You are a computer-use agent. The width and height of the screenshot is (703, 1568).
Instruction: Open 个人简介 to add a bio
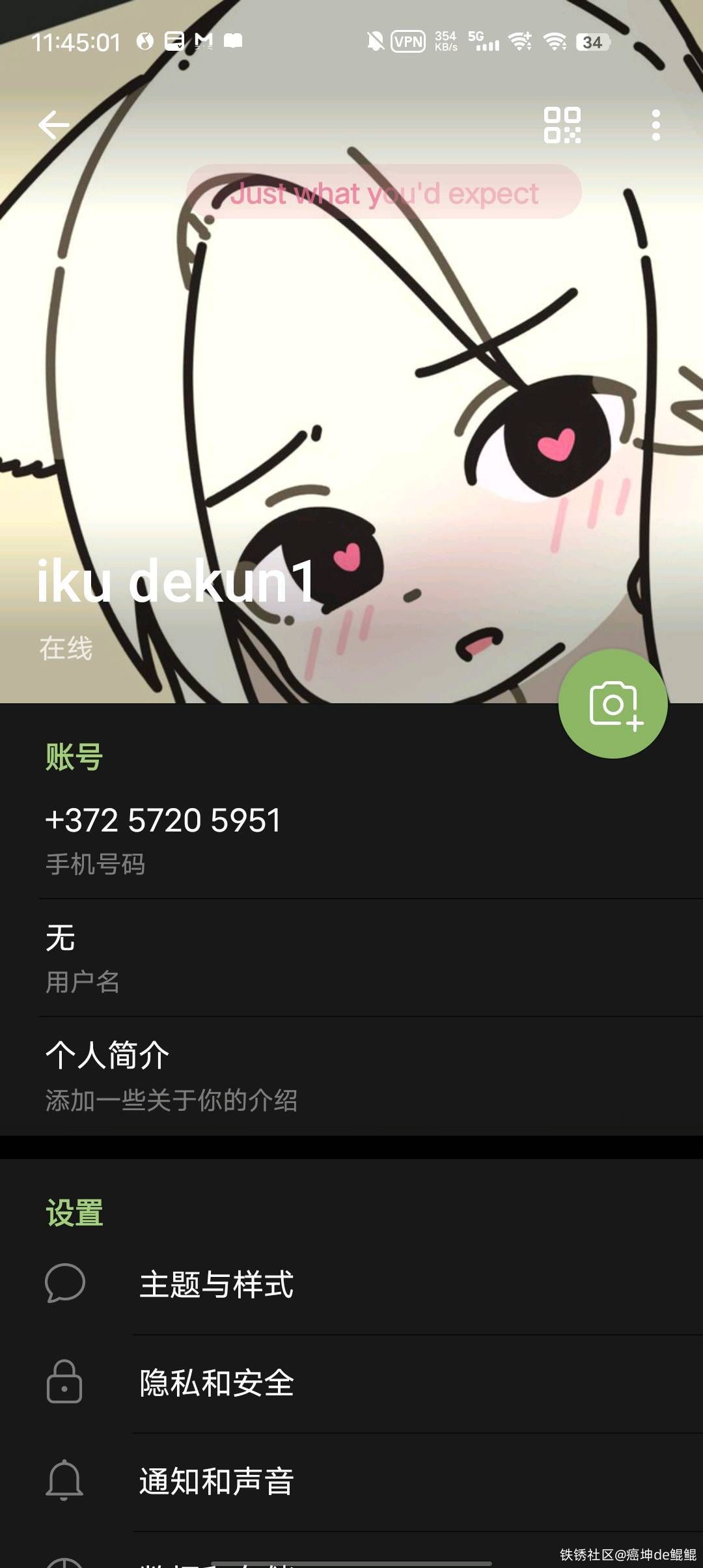tap(351, 1076)
